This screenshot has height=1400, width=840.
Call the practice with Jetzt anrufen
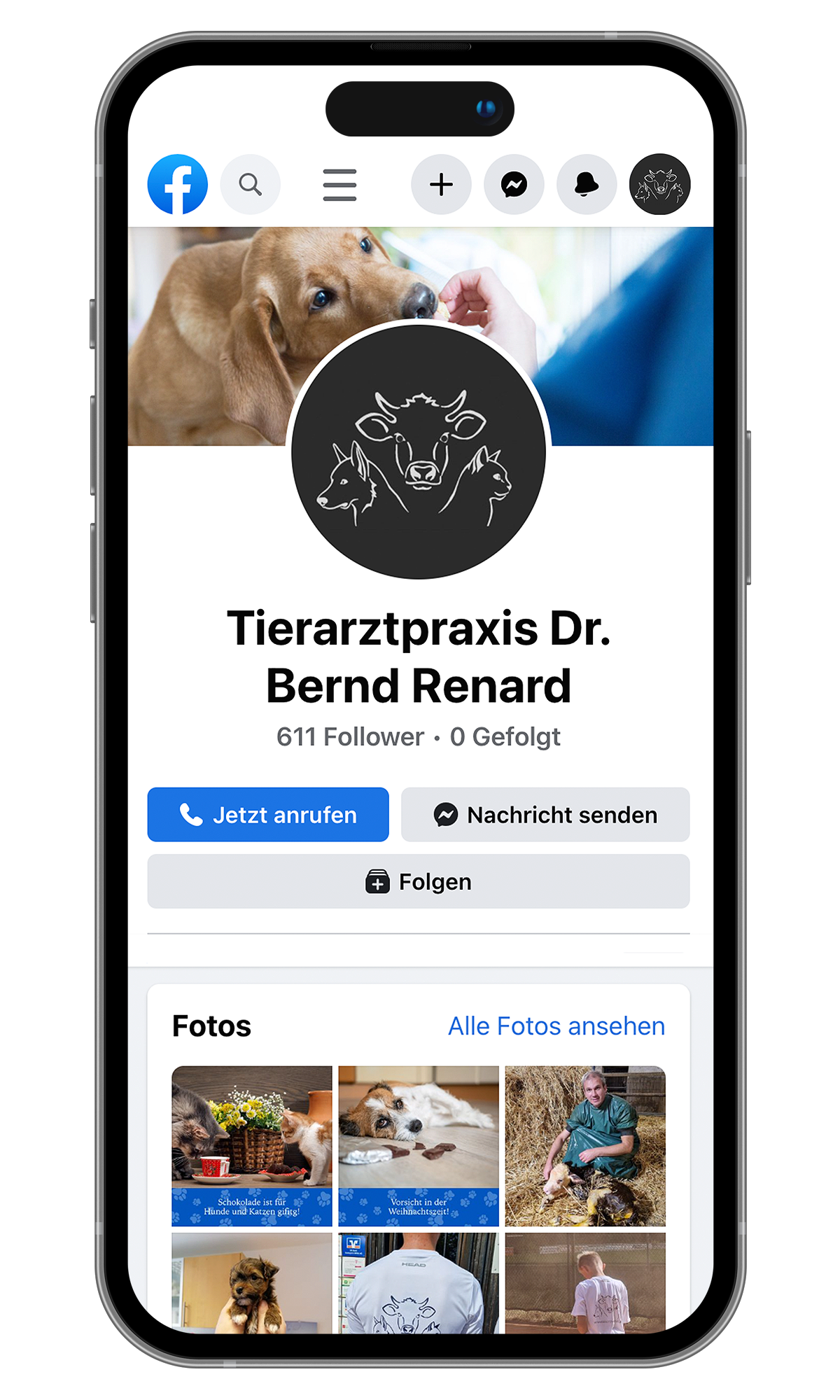[268, 815]
